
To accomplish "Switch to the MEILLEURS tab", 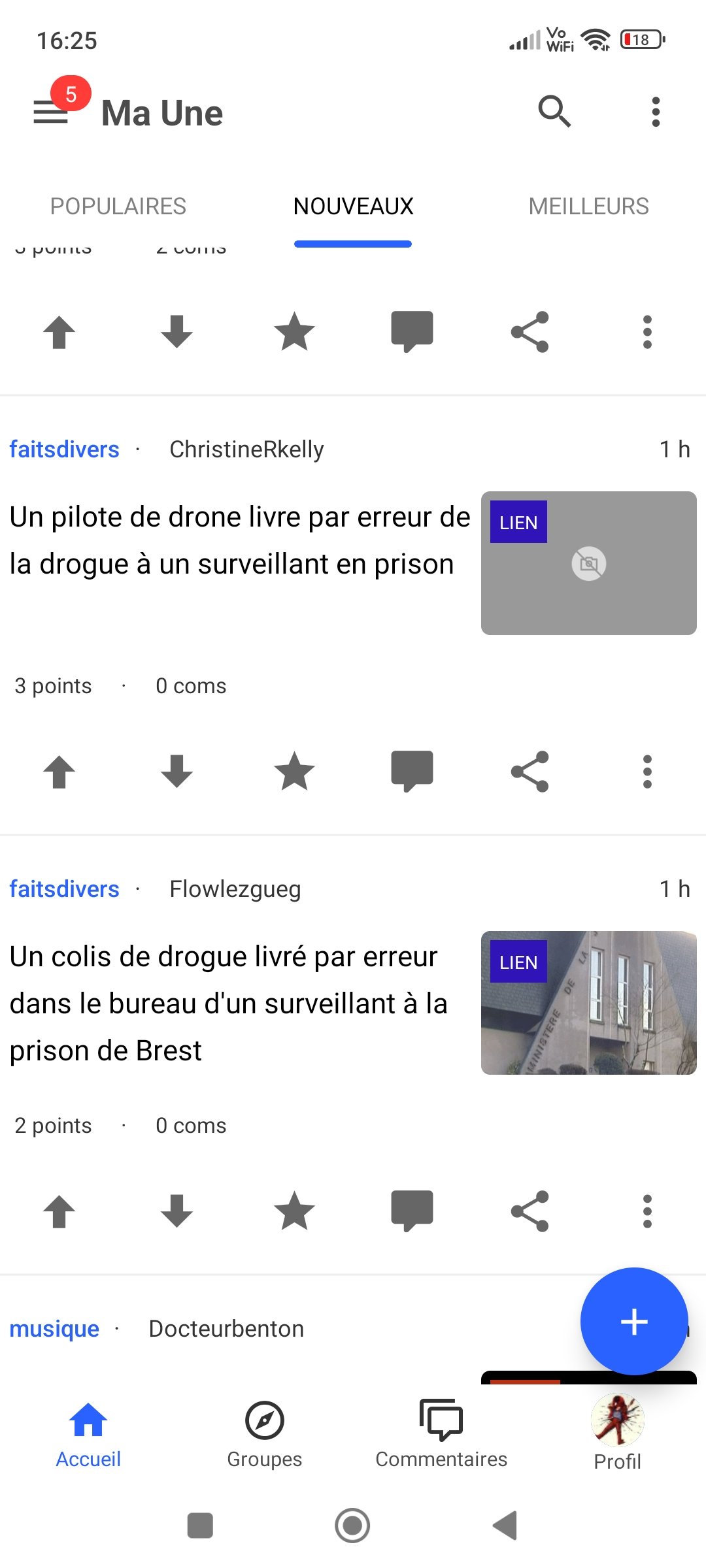I will (588, 206).
